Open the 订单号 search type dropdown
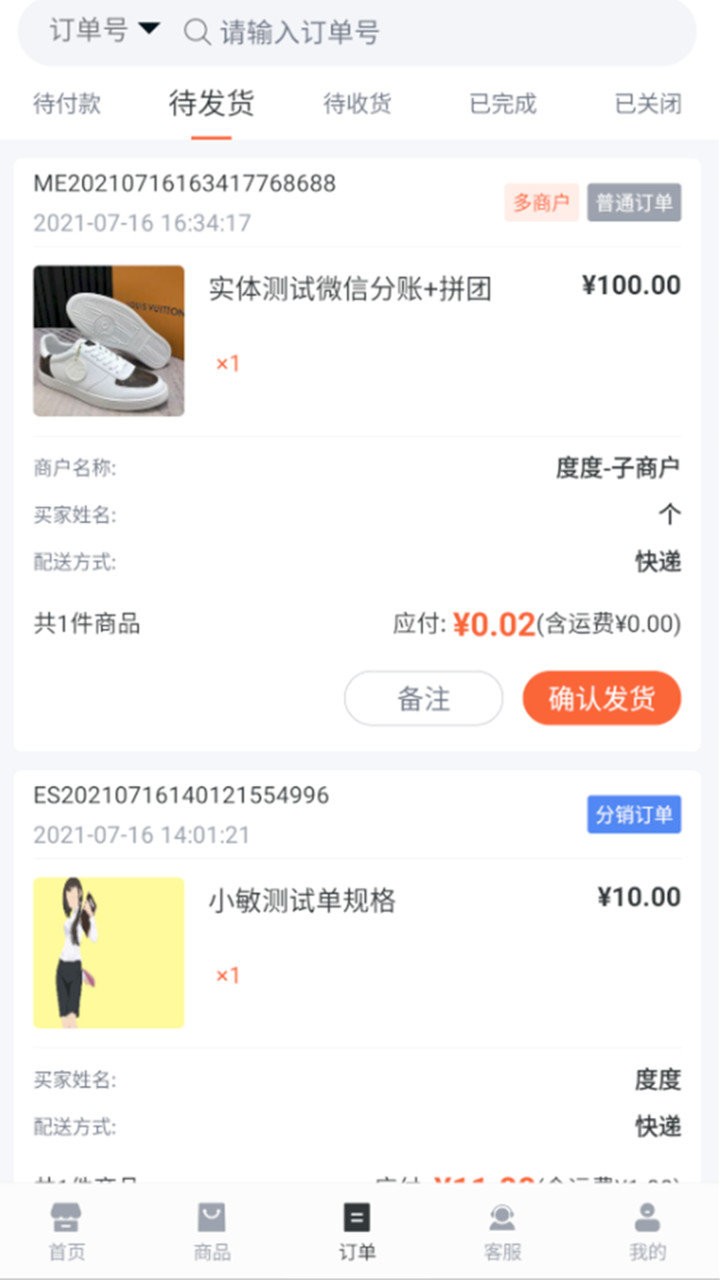 (104, 31)
